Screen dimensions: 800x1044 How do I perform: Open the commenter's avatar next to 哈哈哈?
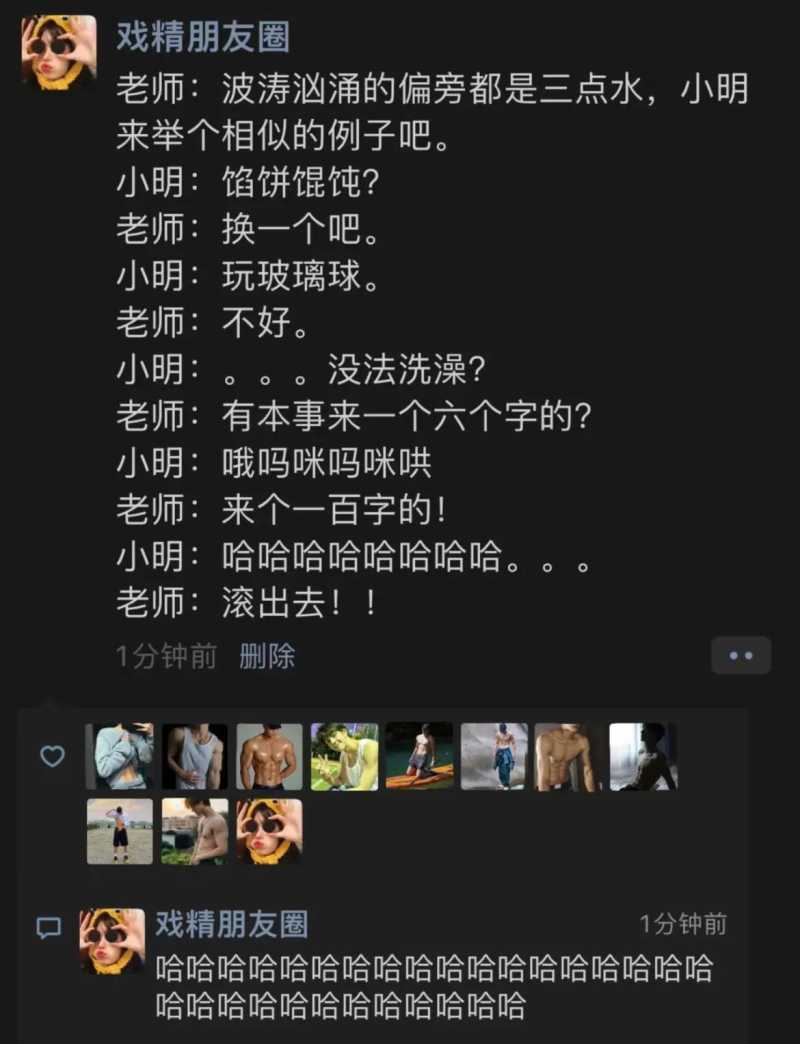tap(111, 941)
